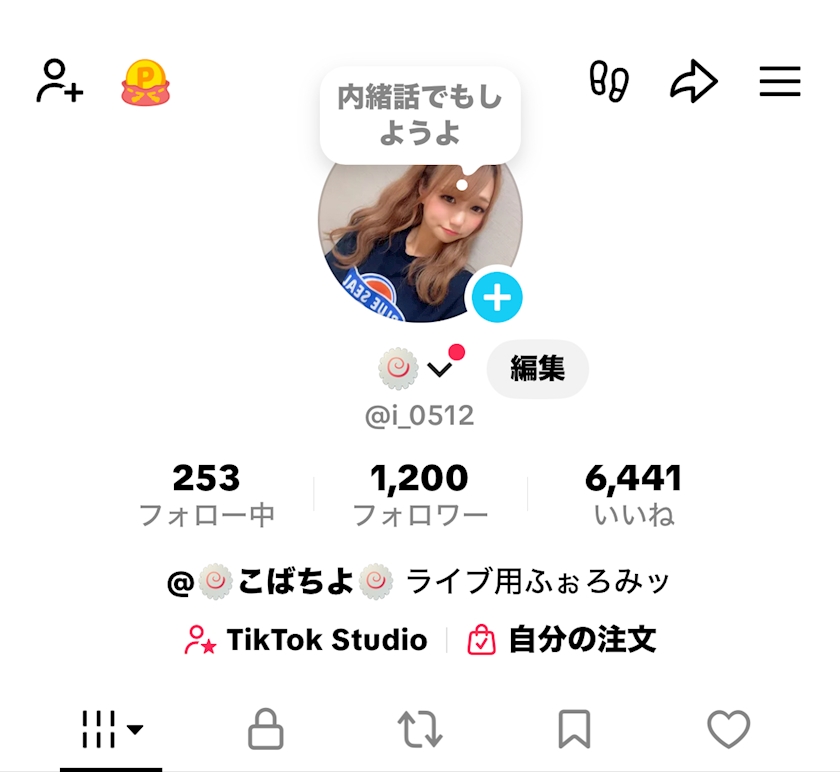Image resolution: width=840 pixels, height=772 pixels.
Task: Tap the 編集 edit button
Action: (x=537, y=369)
